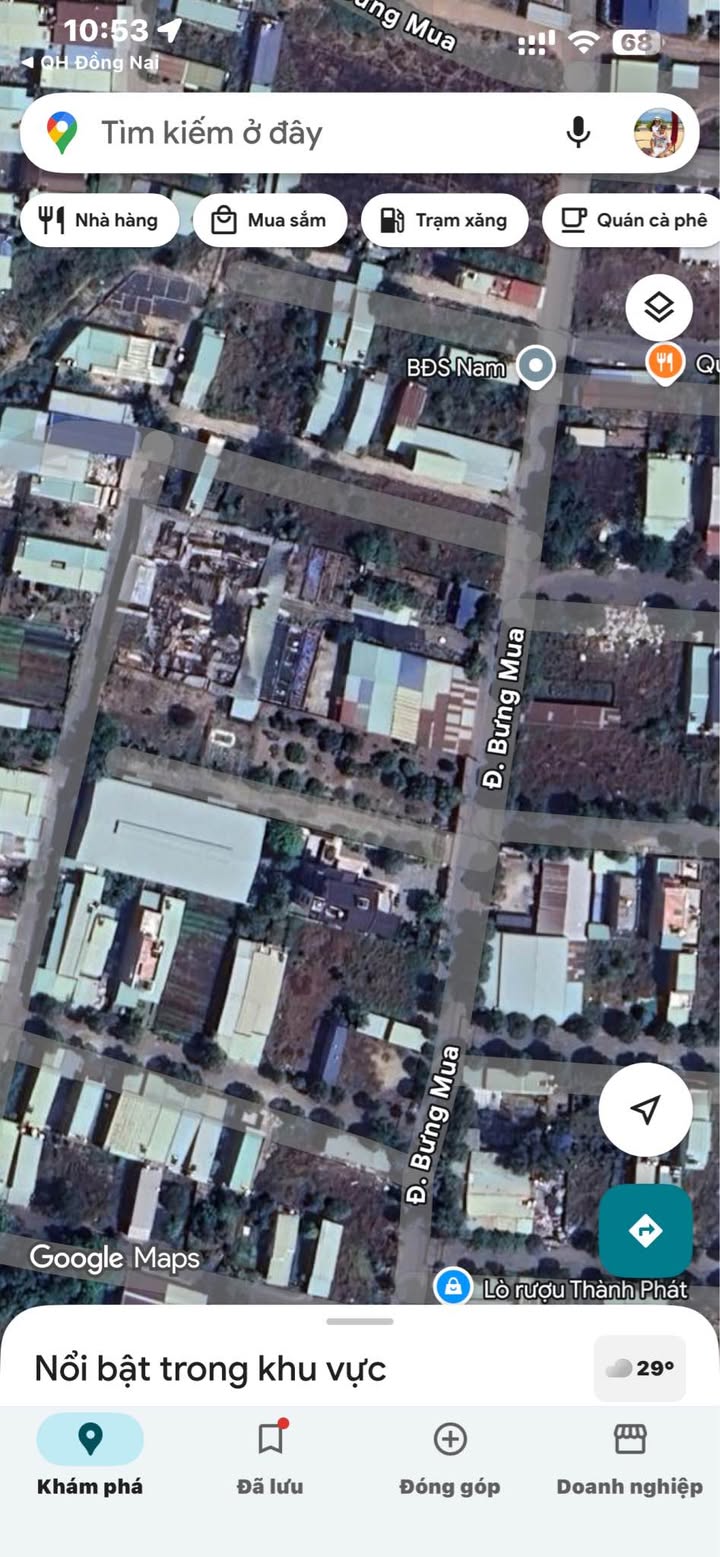720x1557 pixels.
Task: Center map on my location
Action: point(646,1109)
